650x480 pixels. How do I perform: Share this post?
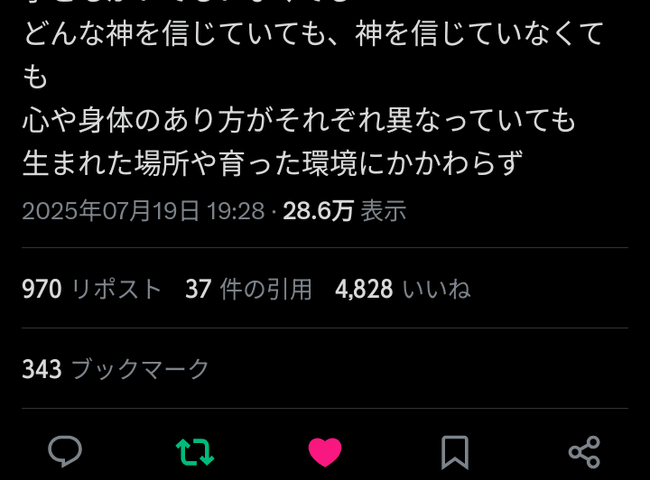[584, 452]
